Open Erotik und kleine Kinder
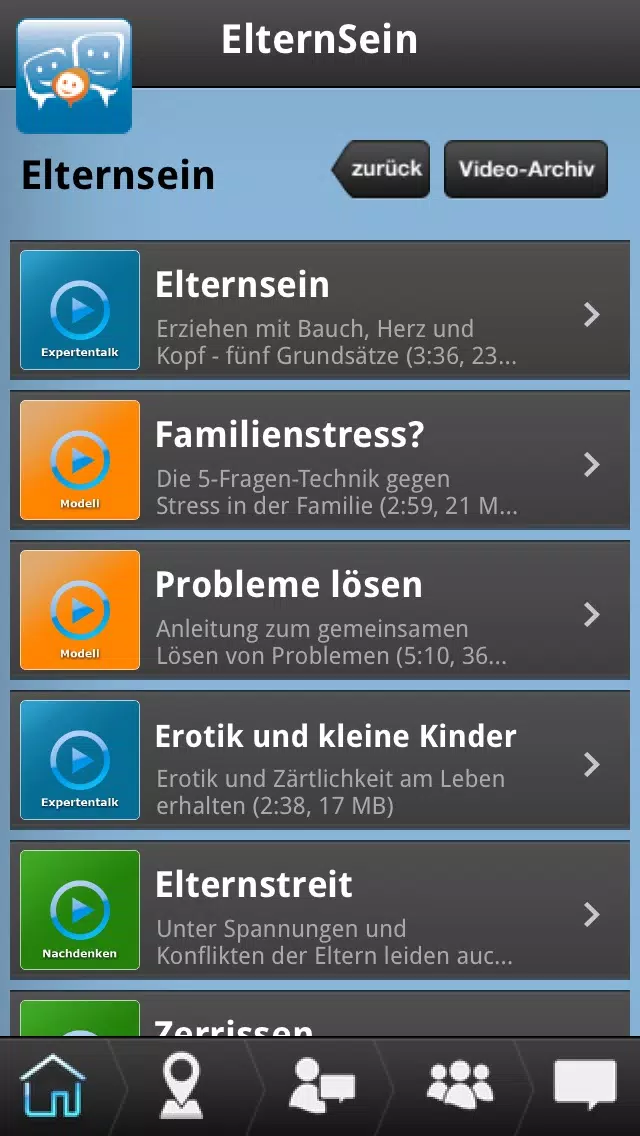Viewport: 640px width, 1136px height. pos(320,760)
